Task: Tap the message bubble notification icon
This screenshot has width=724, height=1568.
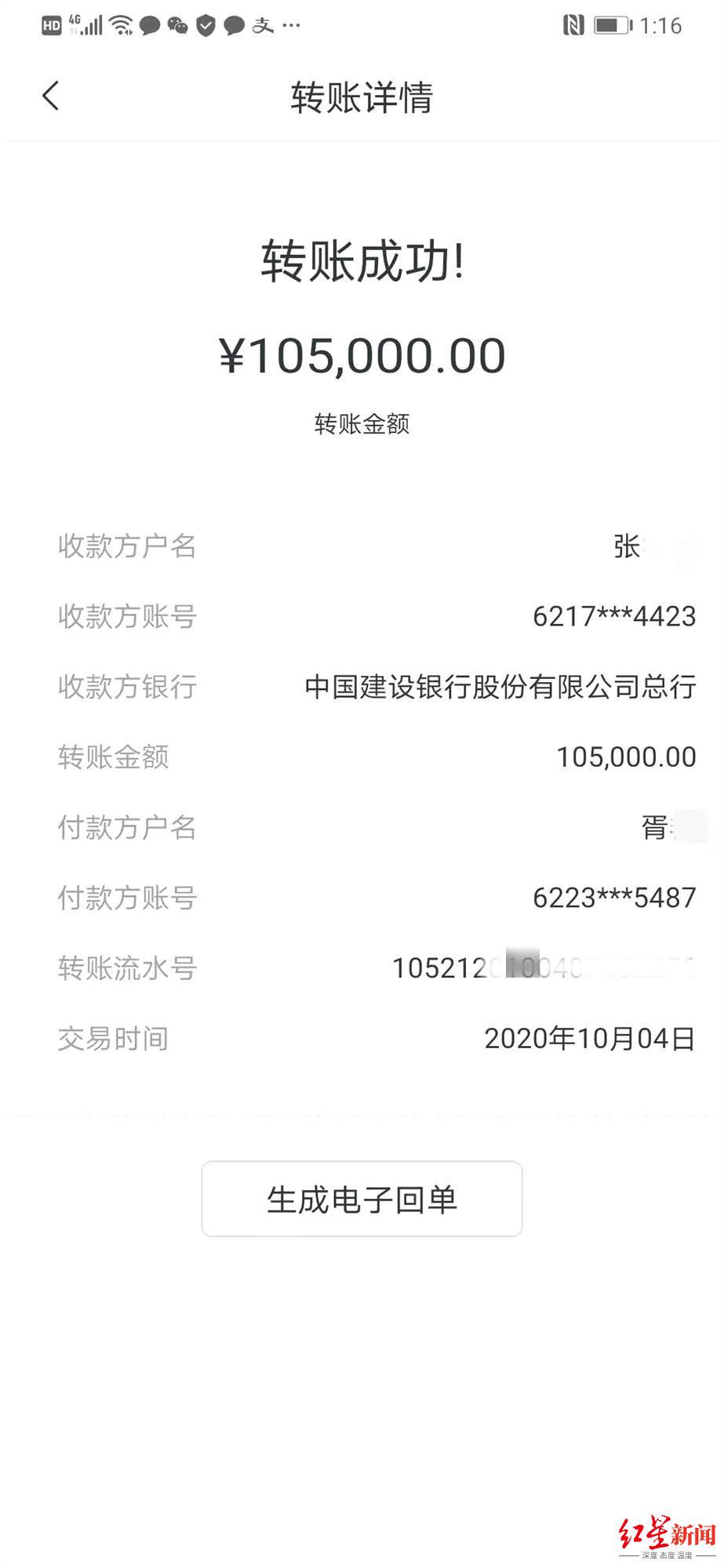Action: tap(149, 25)
